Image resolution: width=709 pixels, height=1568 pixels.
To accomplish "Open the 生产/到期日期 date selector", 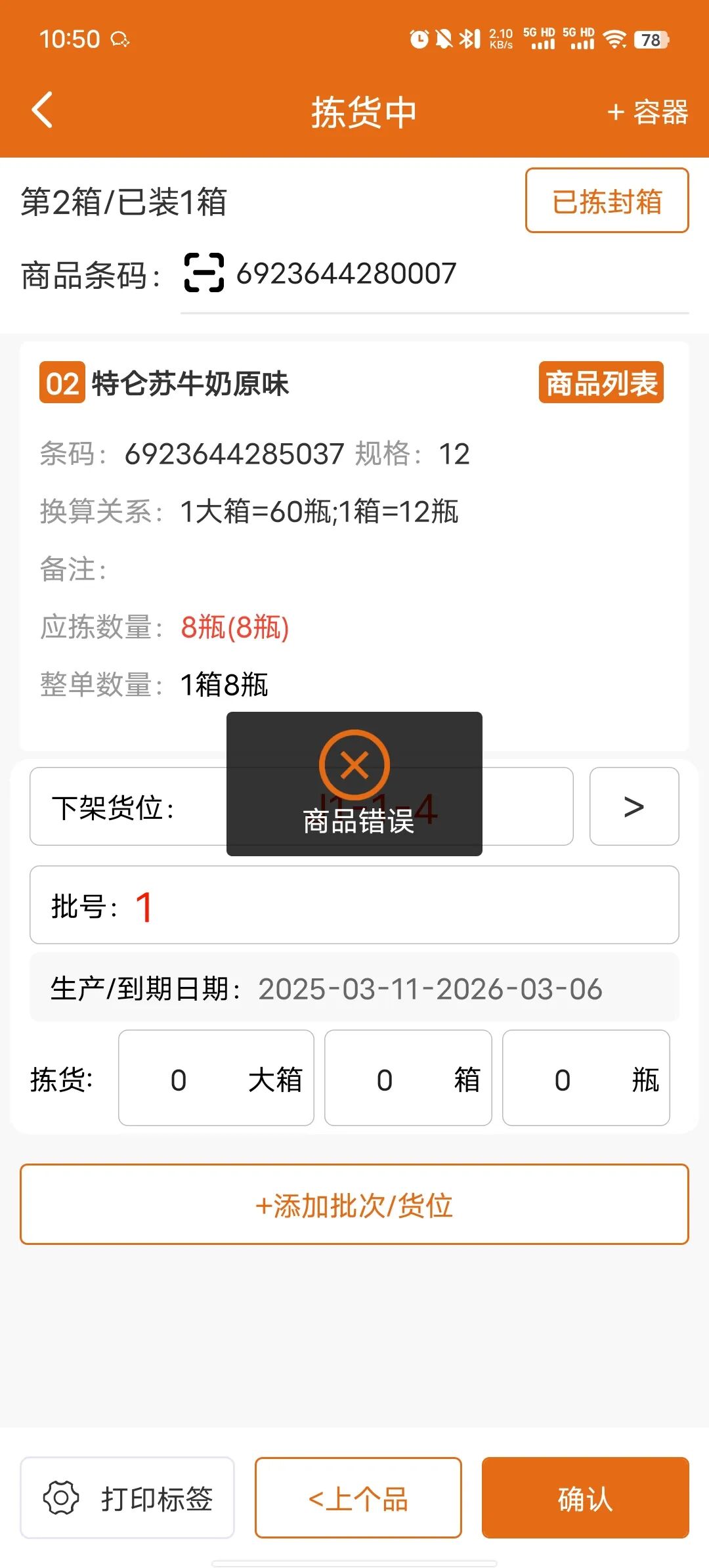I will pos(354,988).
